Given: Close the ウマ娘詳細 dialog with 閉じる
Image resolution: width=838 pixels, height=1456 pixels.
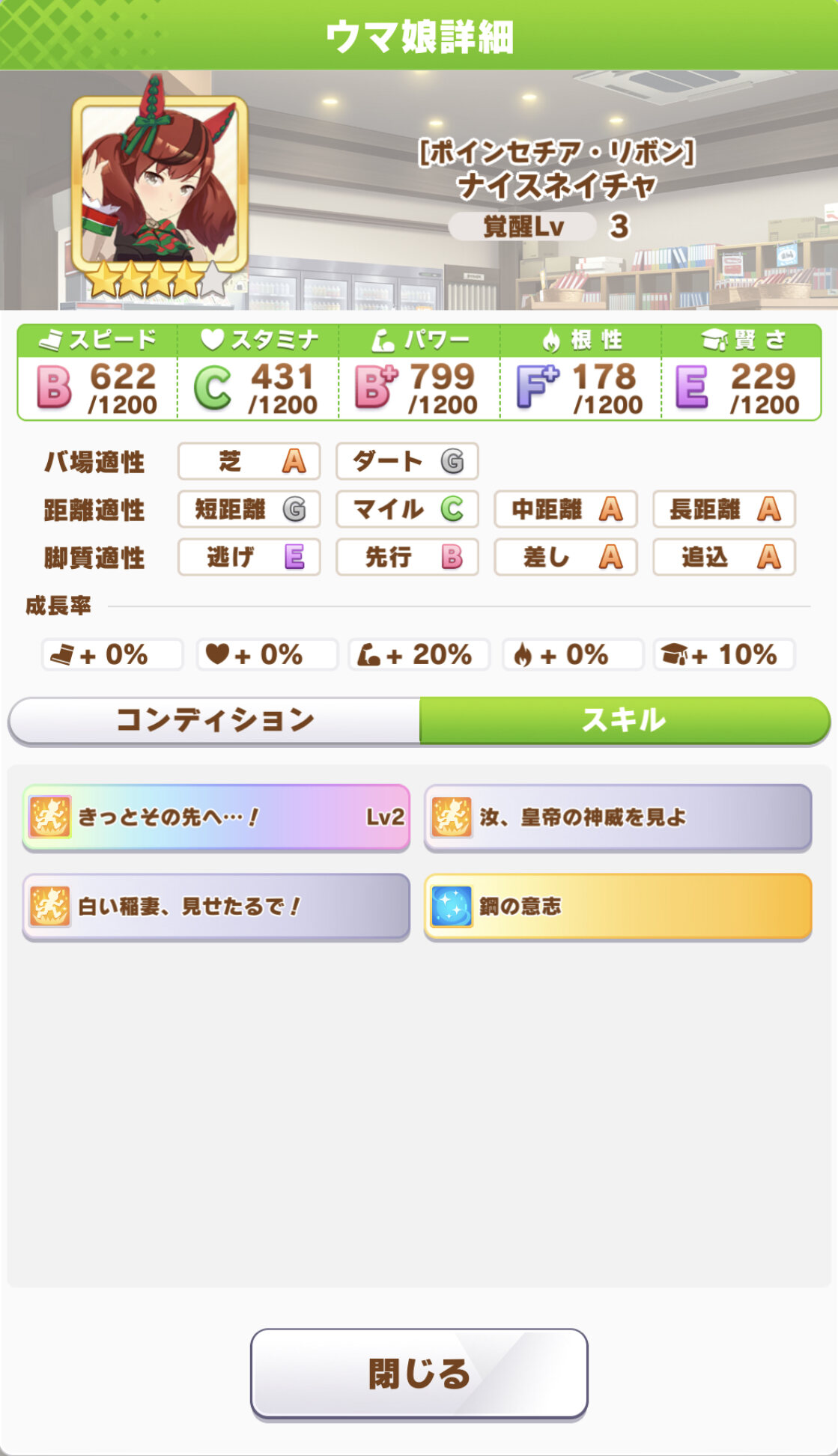Looking at the screenshot, I should tap(419, 1374).
